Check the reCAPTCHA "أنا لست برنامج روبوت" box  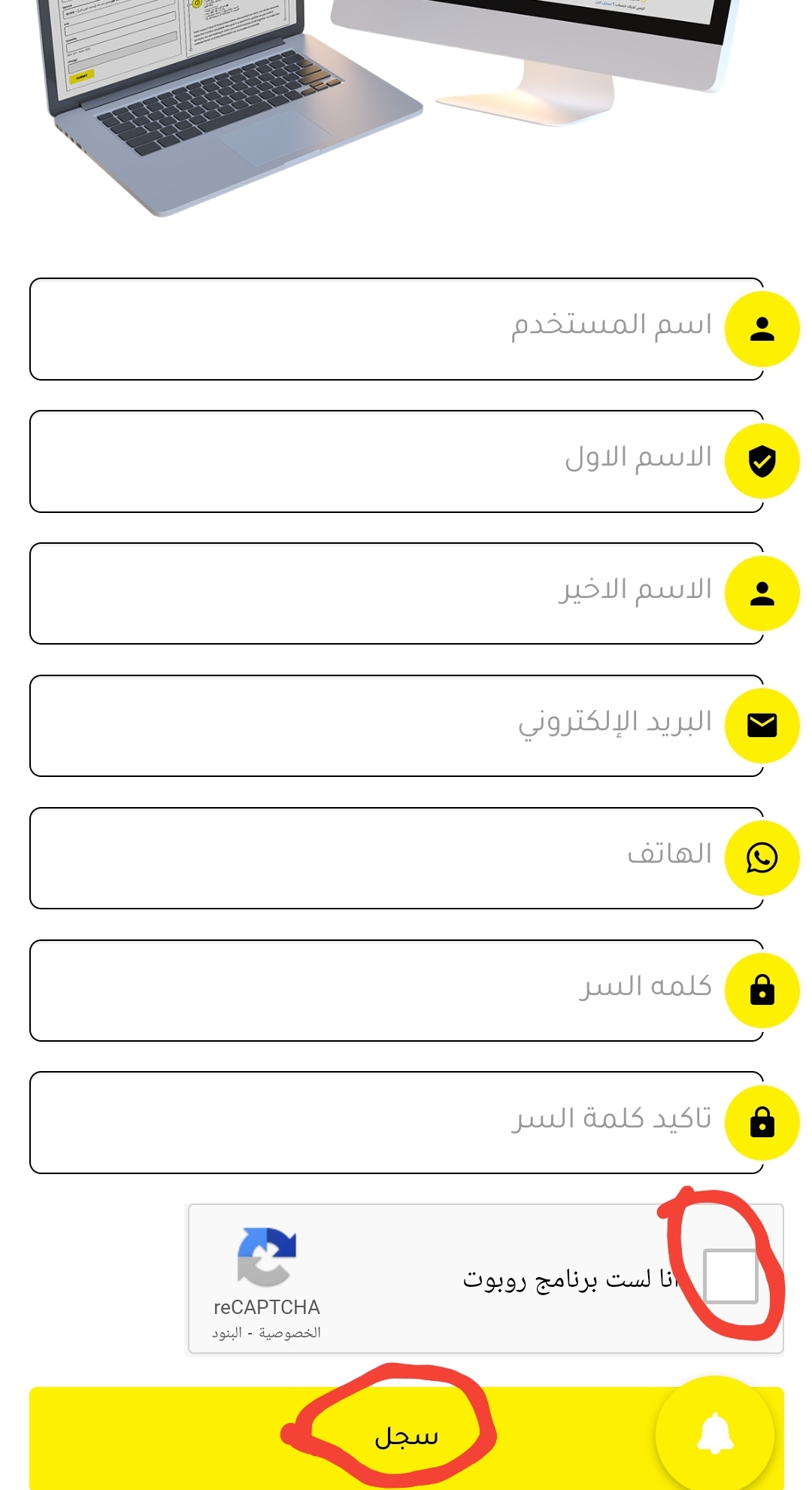pos(730,1276)
